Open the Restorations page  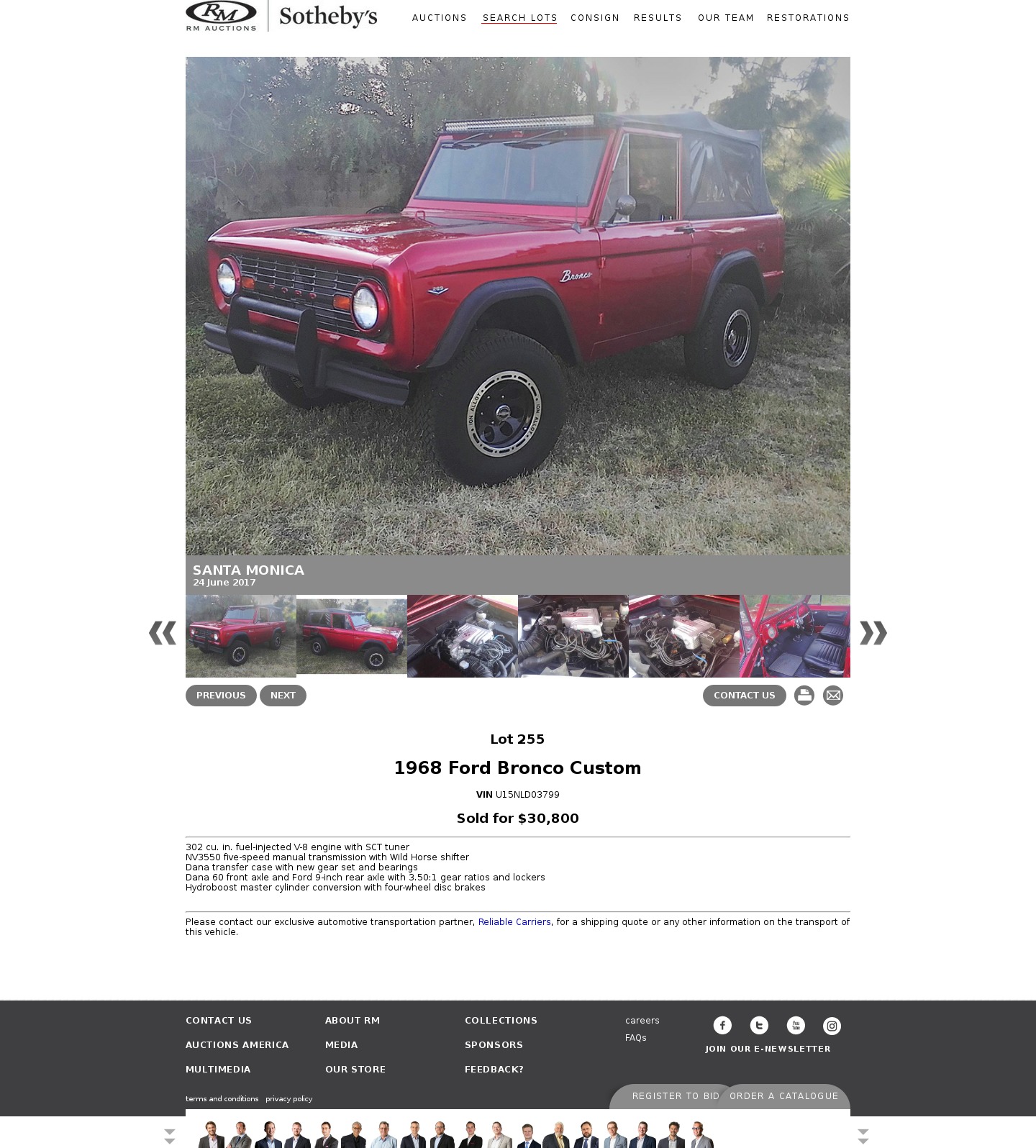(x=807, y=18)
